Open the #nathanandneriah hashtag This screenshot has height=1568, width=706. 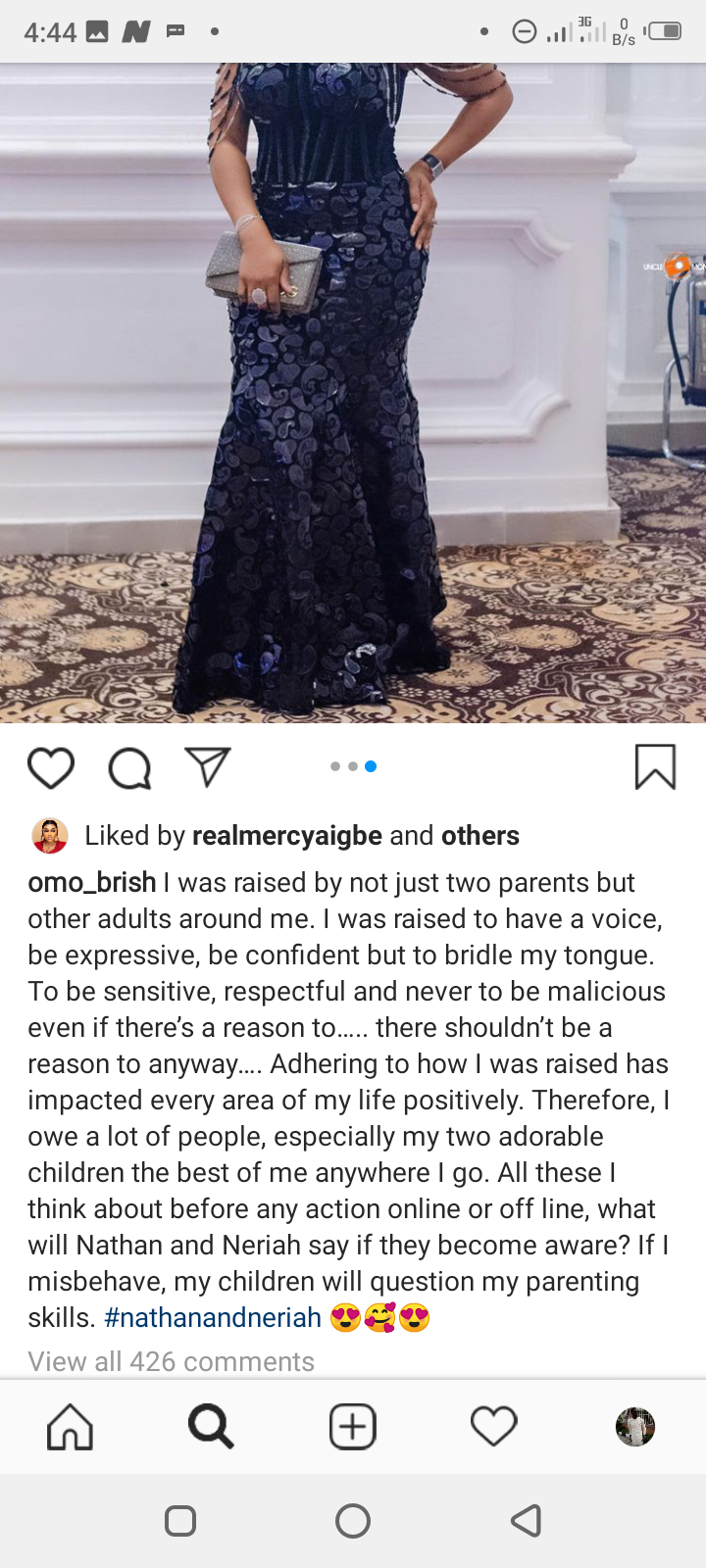(x=213, y=1317)
